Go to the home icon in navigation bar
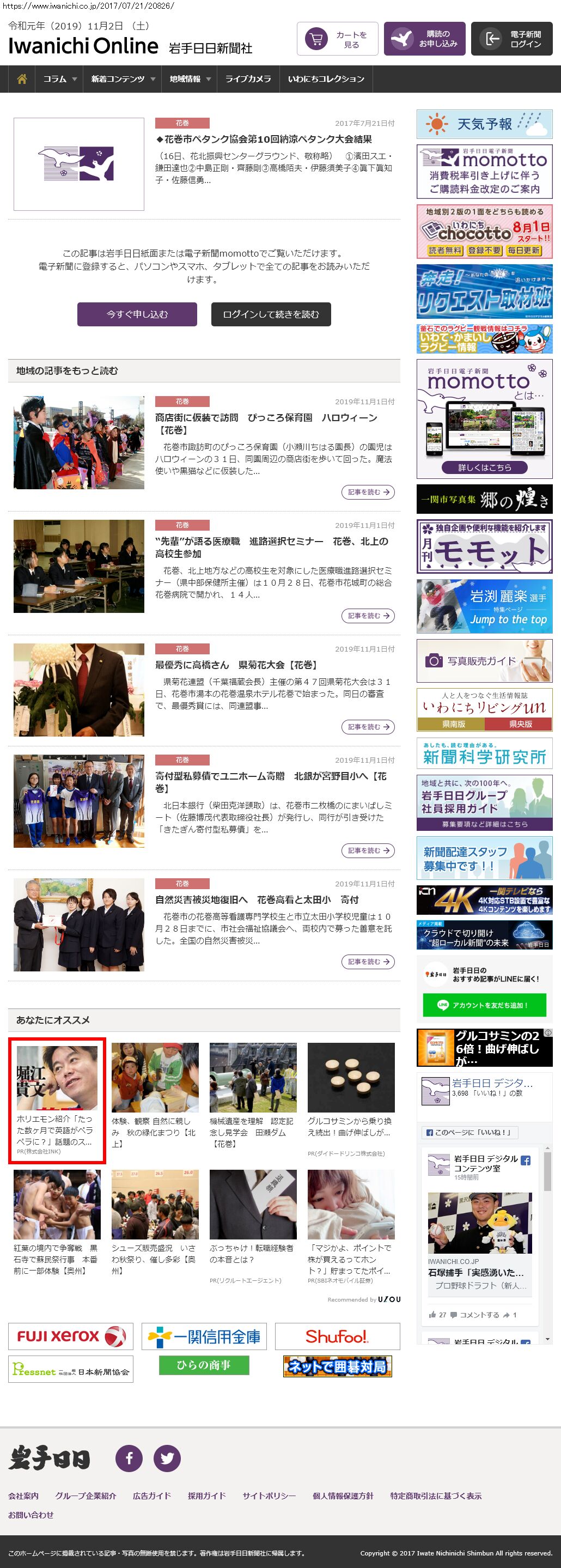This screenshot has width=561, height=1568. click(x=22, y=79)
